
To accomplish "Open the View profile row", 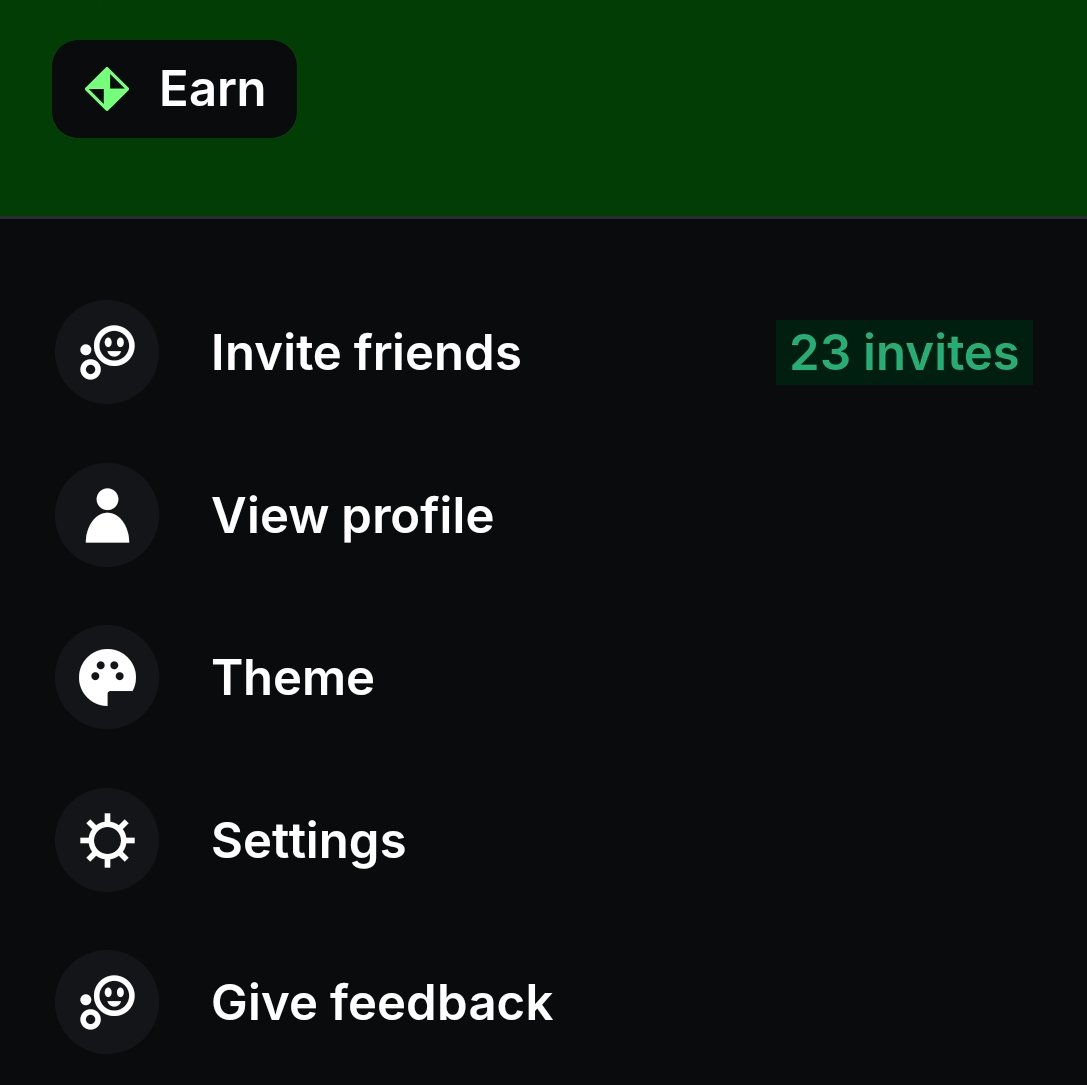I will click(x=352, y=516).
